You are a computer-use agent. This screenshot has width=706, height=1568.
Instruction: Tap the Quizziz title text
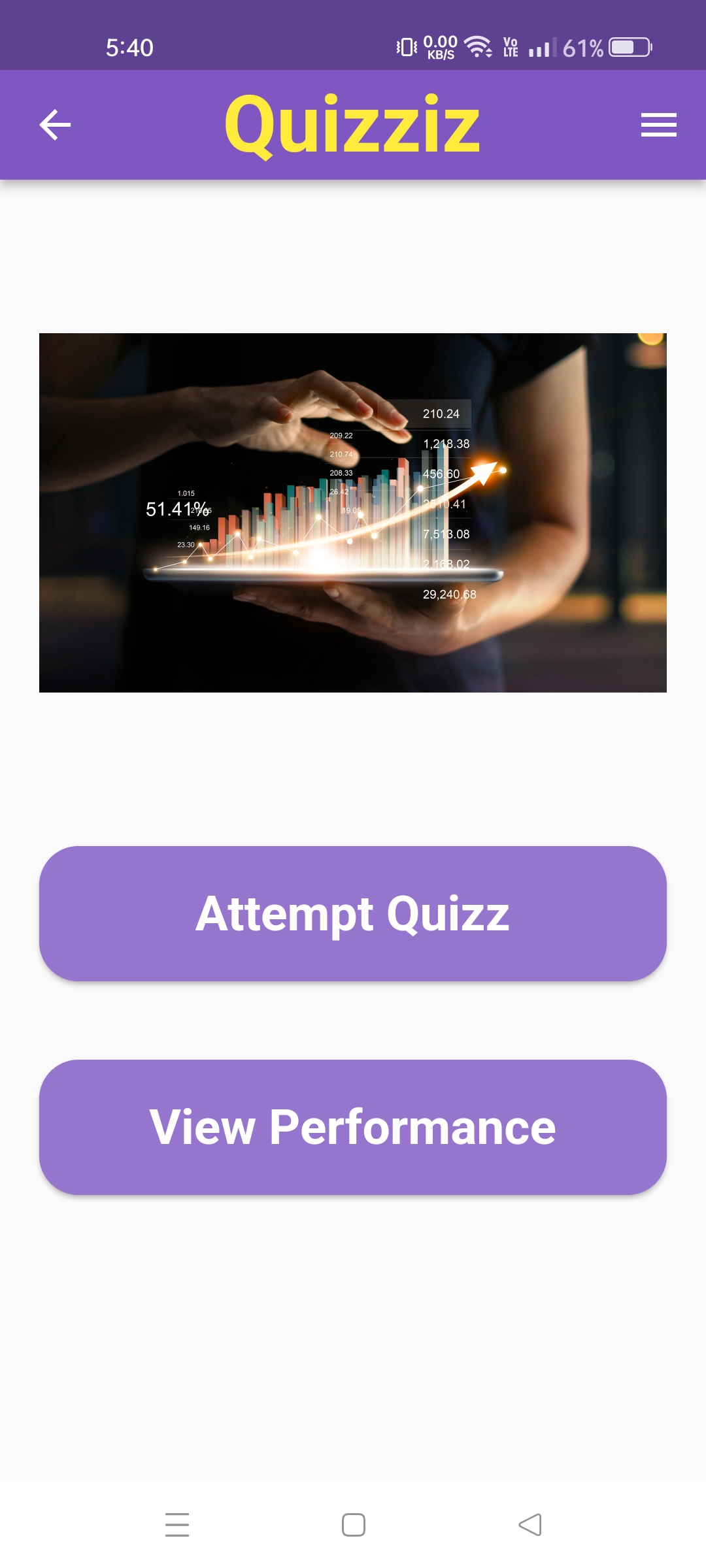tap(352, 124)
